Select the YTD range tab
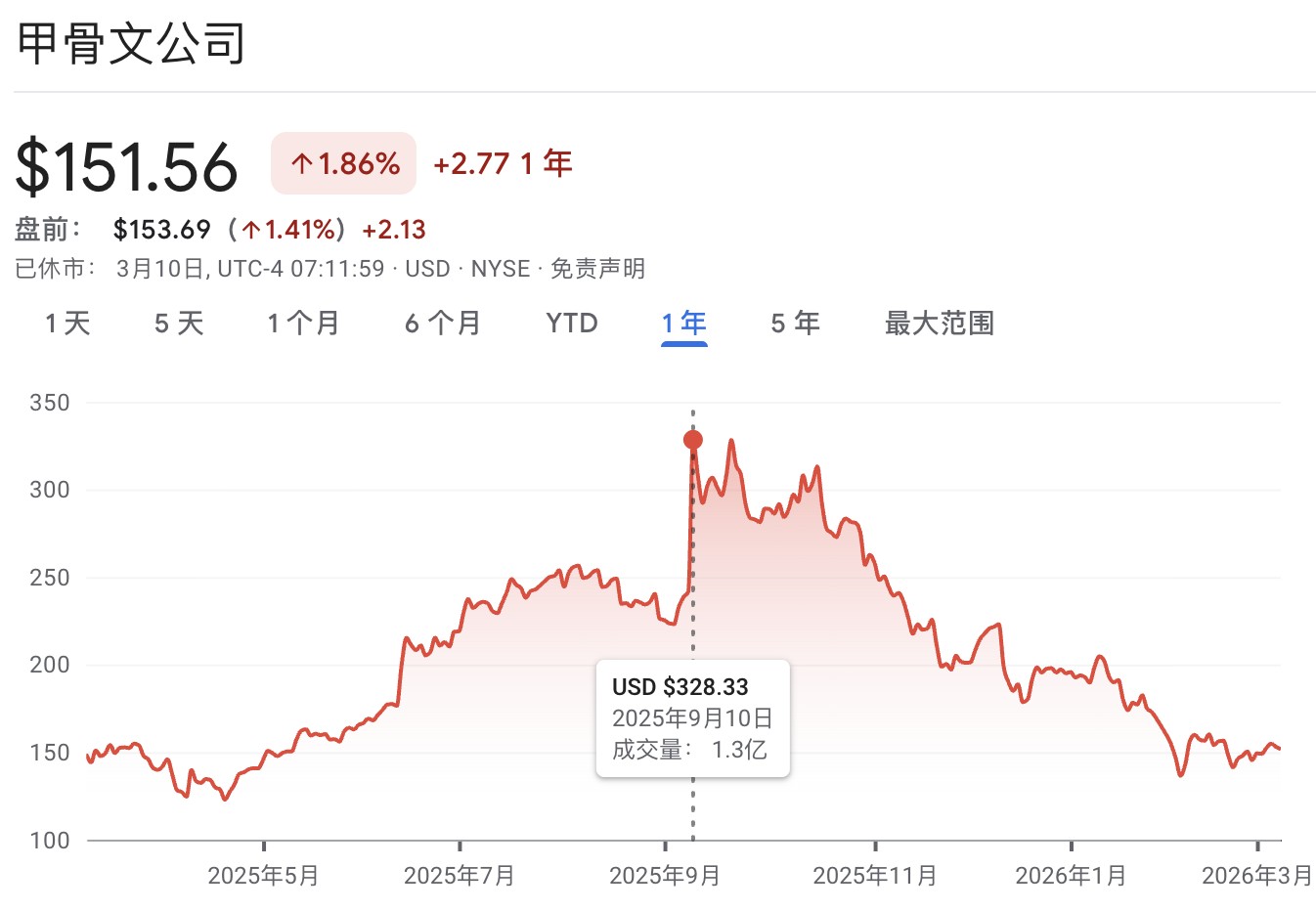The width and height of the screenshot is (1316, 911). [x=572, y=324]
